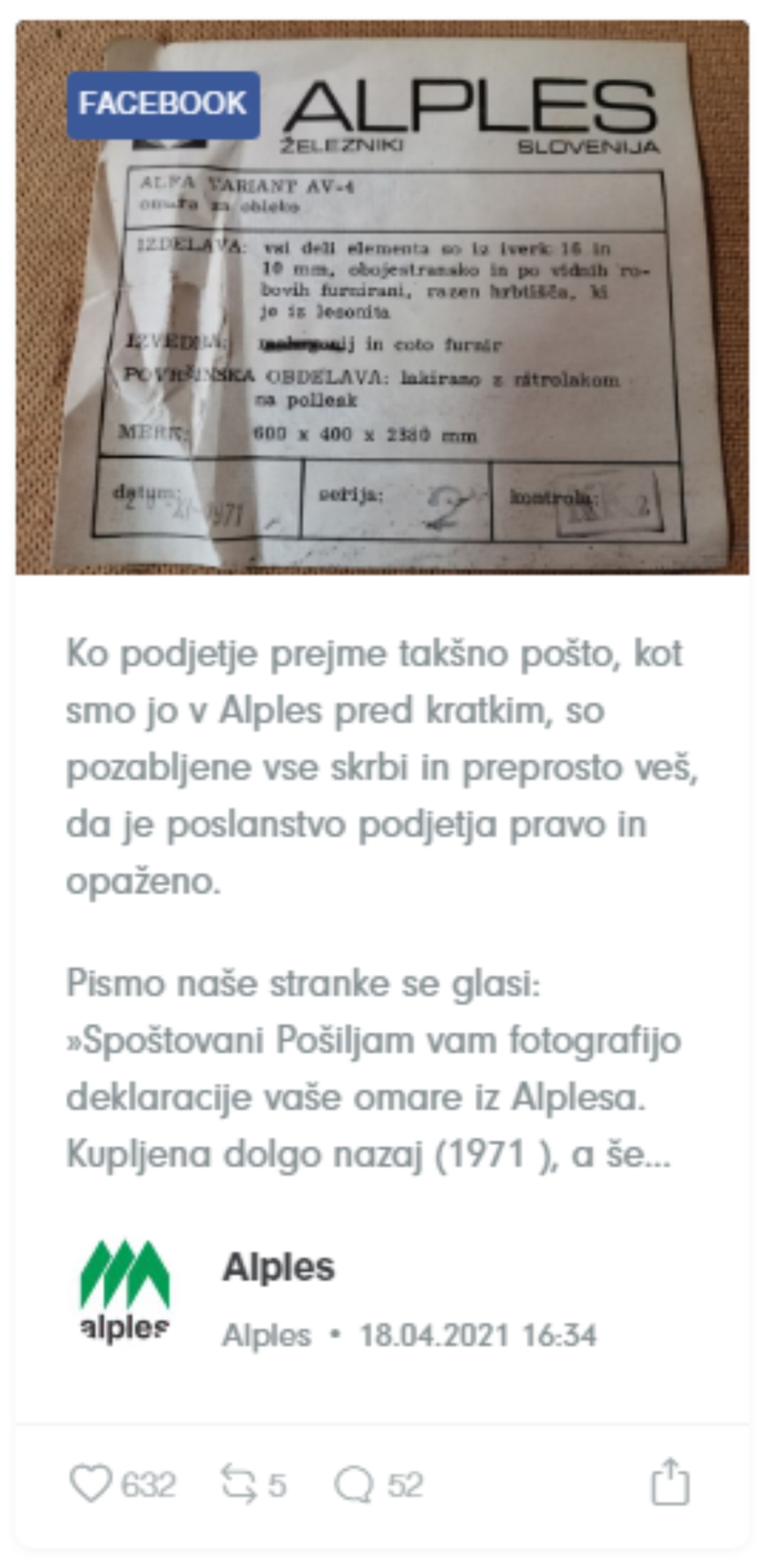Image resolution: width=764 pixels, height=1568 pixels.
Task: Open the Alples declaration photo
Action: coord(382,297)
